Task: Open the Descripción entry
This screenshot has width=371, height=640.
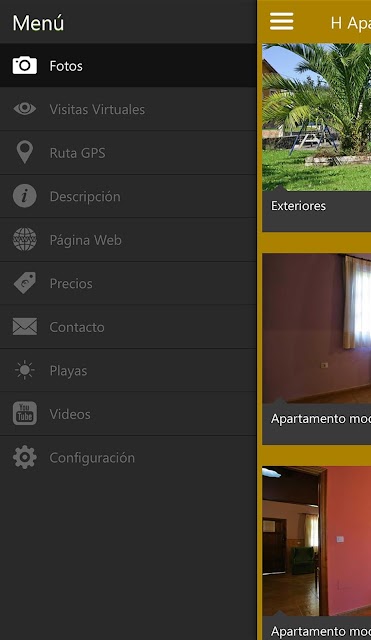Action: click(x=128, y=196)
